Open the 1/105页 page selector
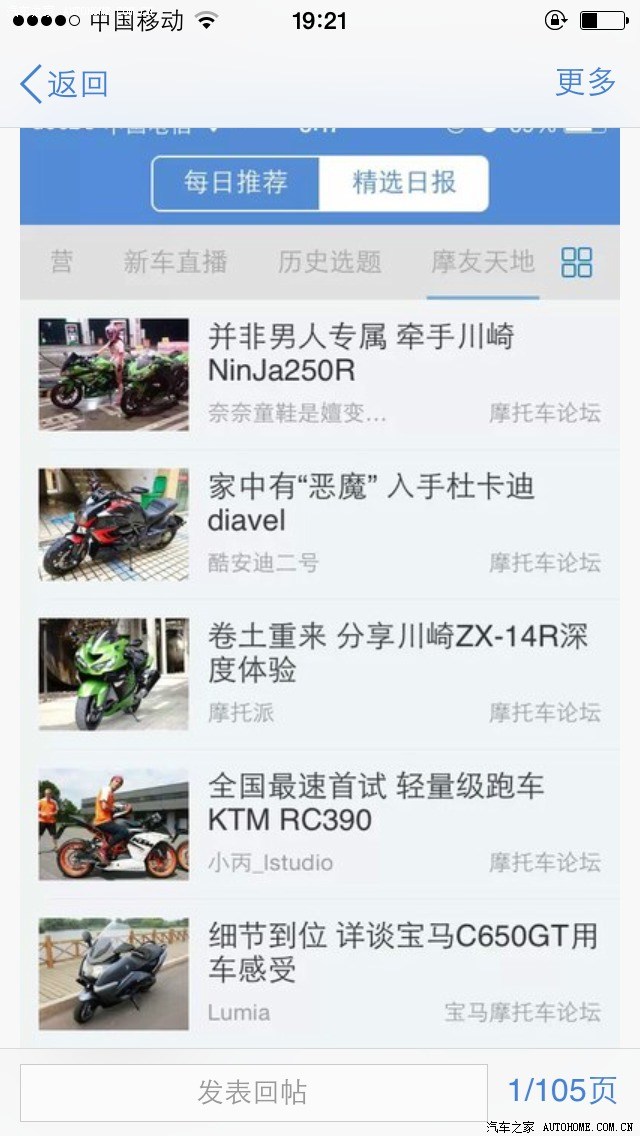The width and height of the screenshot is (640, 1136). pyautogui.click(x=562, y=1091)
